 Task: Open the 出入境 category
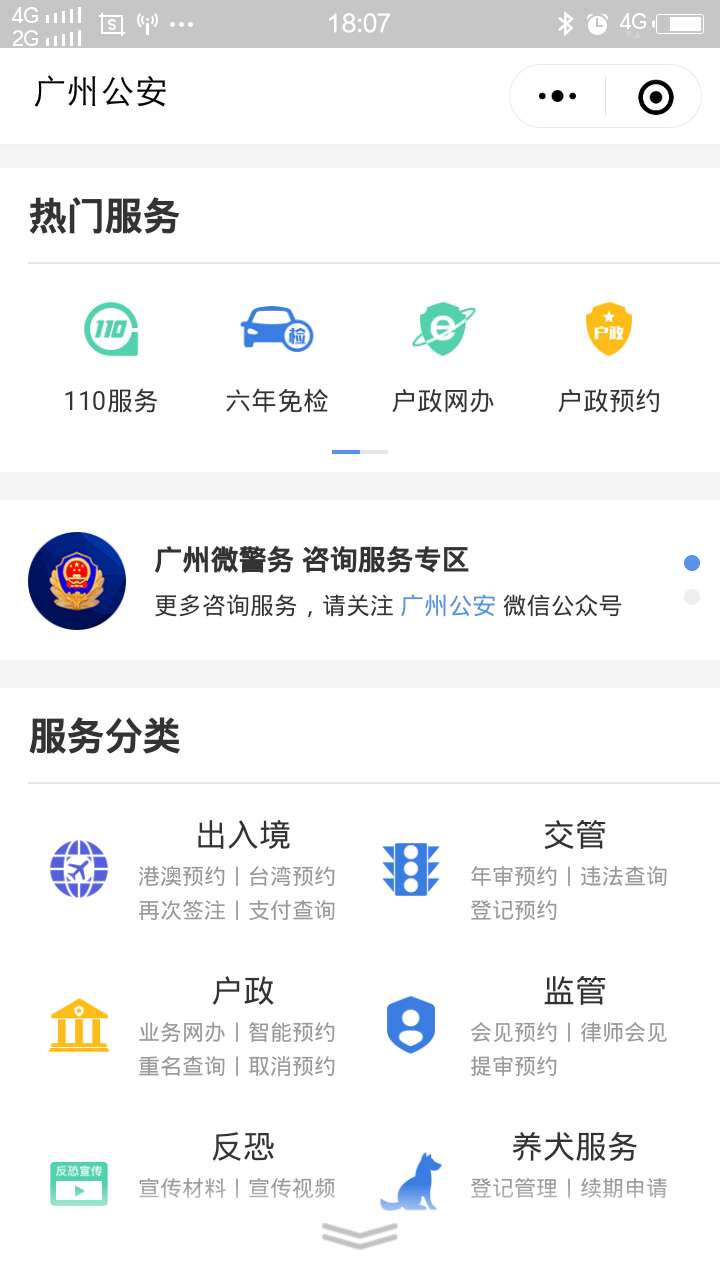(194, 869)
